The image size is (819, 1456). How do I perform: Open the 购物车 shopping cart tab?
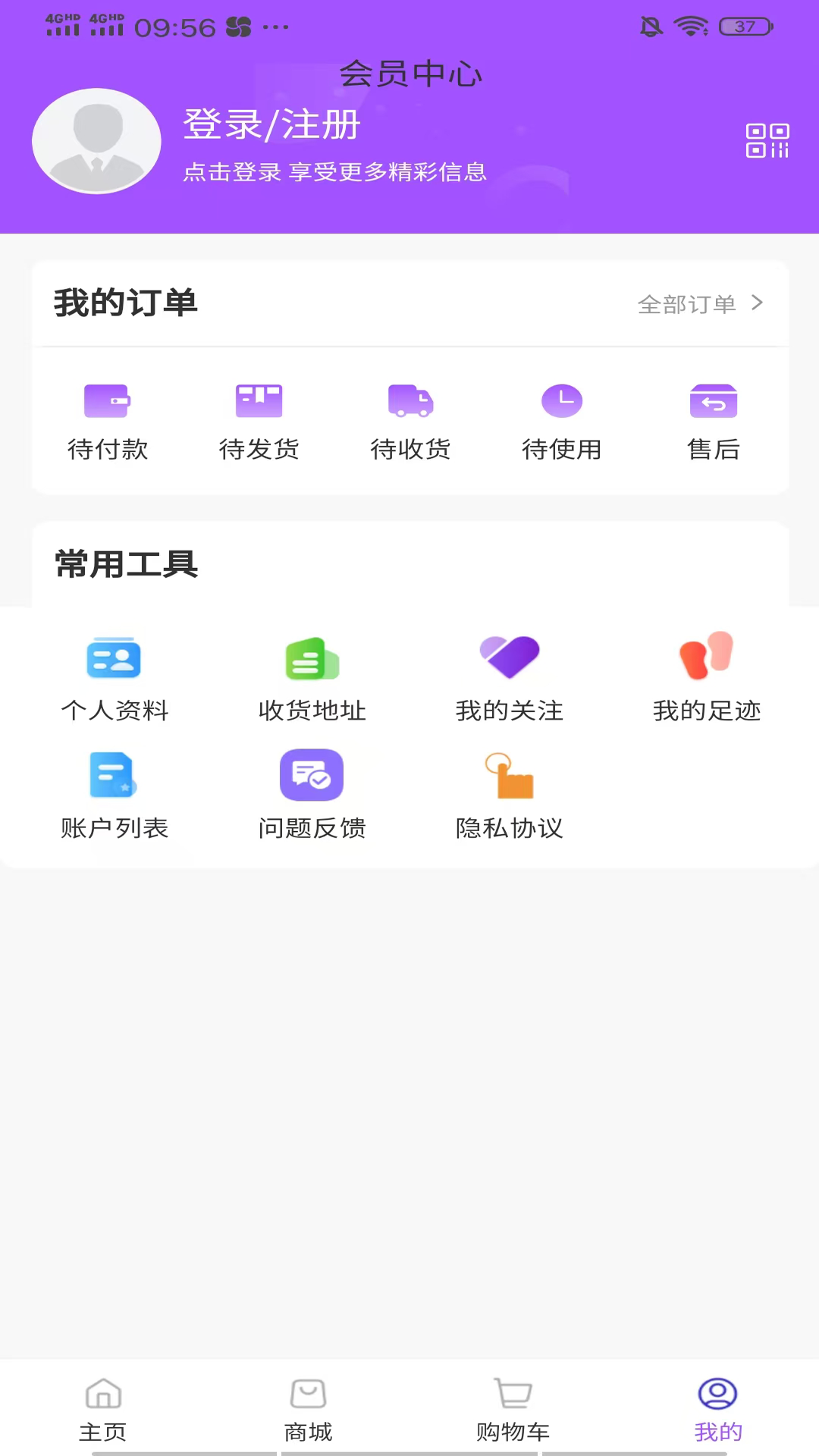[x=512, y=1410]
